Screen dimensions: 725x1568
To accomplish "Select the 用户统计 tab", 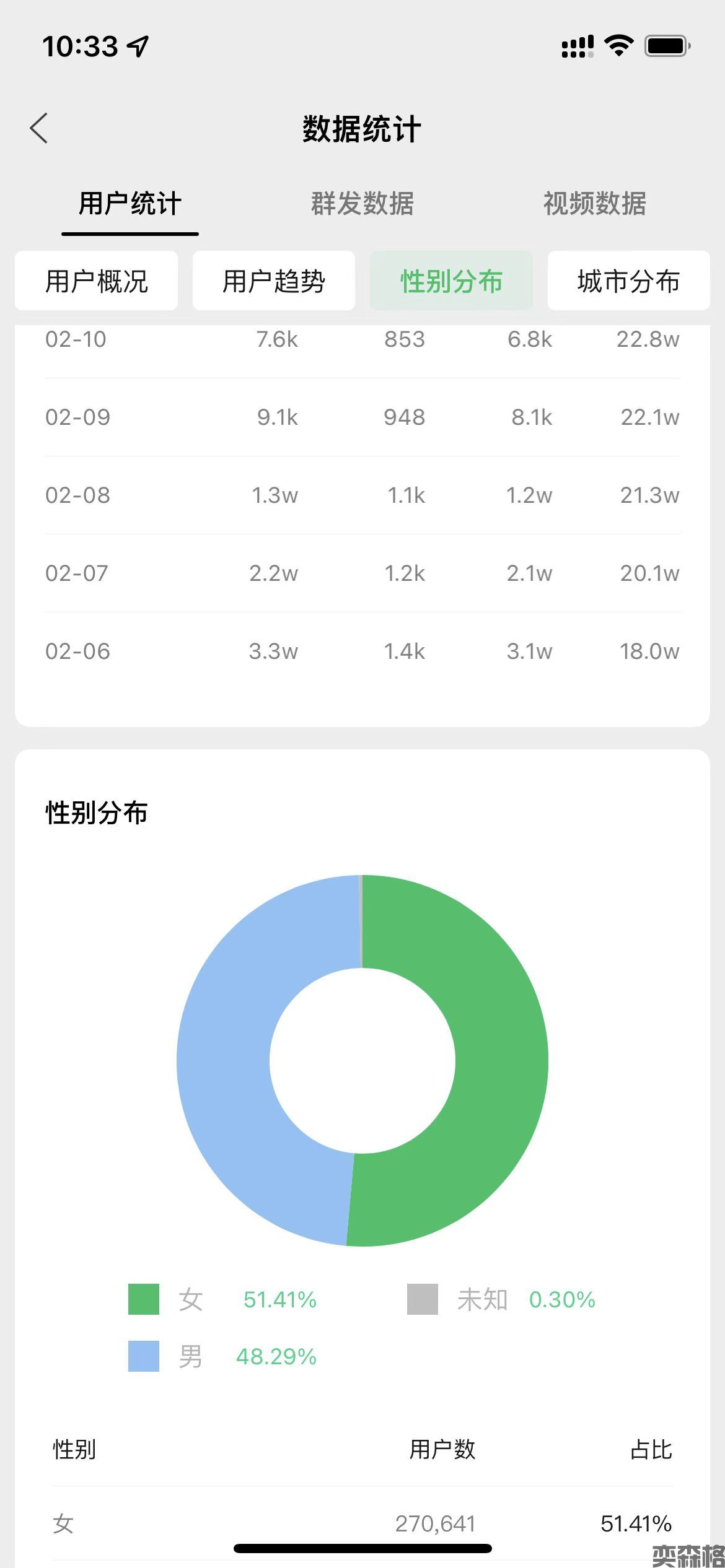I will (x=130, y=204).
